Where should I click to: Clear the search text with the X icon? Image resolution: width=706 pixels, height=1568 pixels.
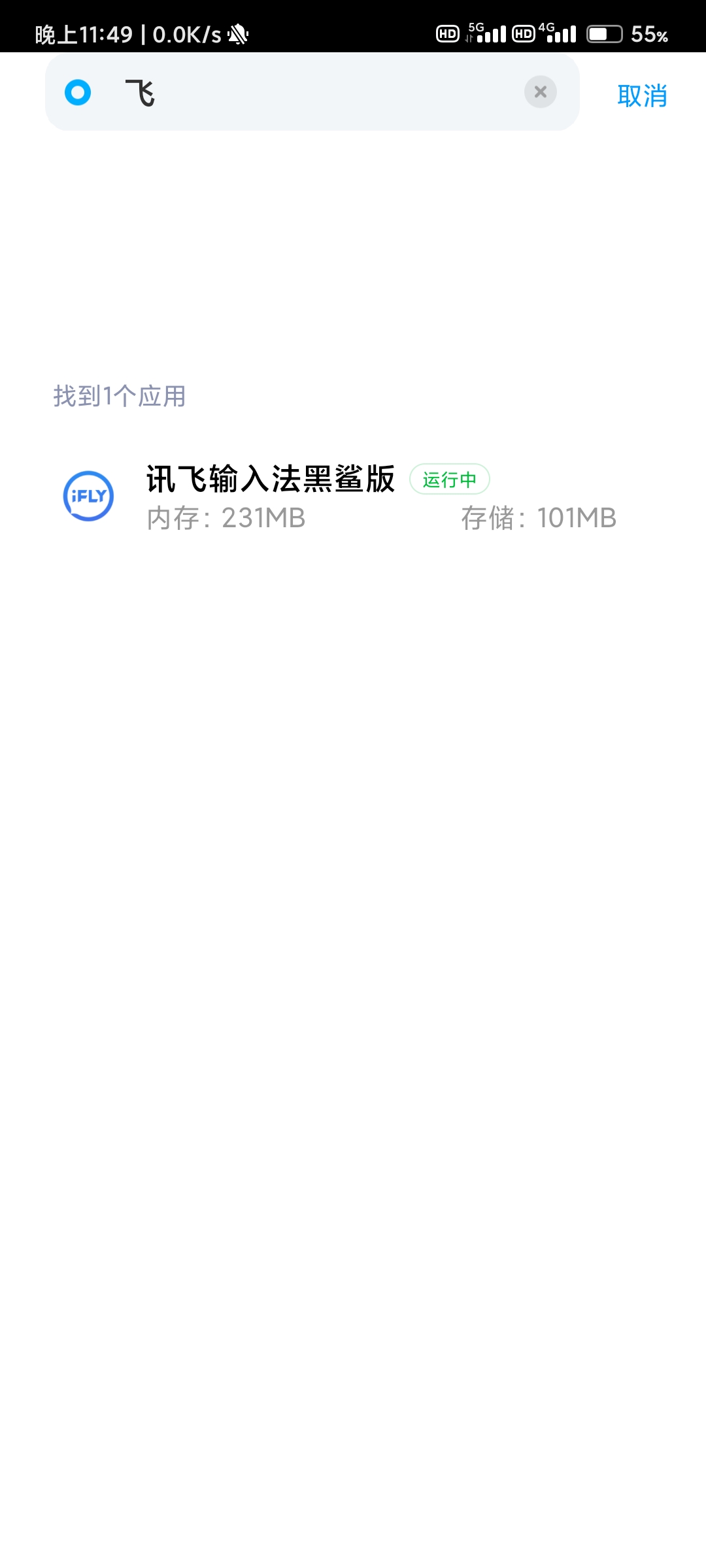click(x=541, y=92)
